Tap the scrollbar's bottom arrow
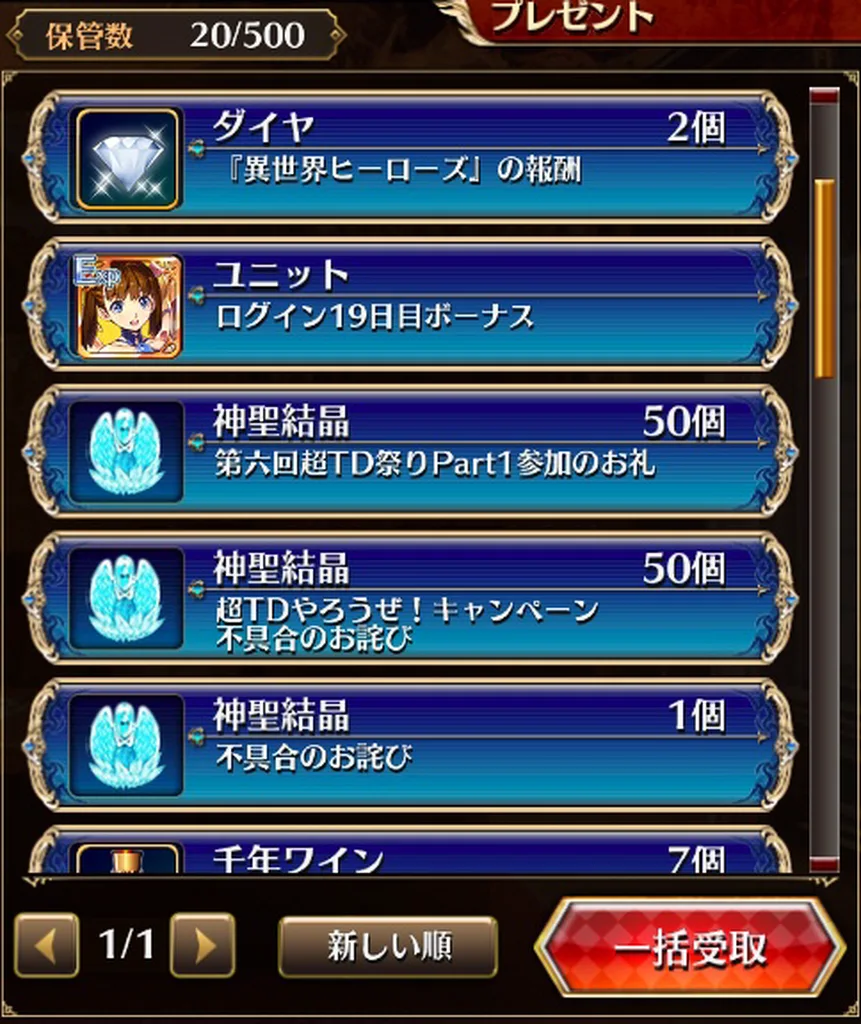 point(824,863)
